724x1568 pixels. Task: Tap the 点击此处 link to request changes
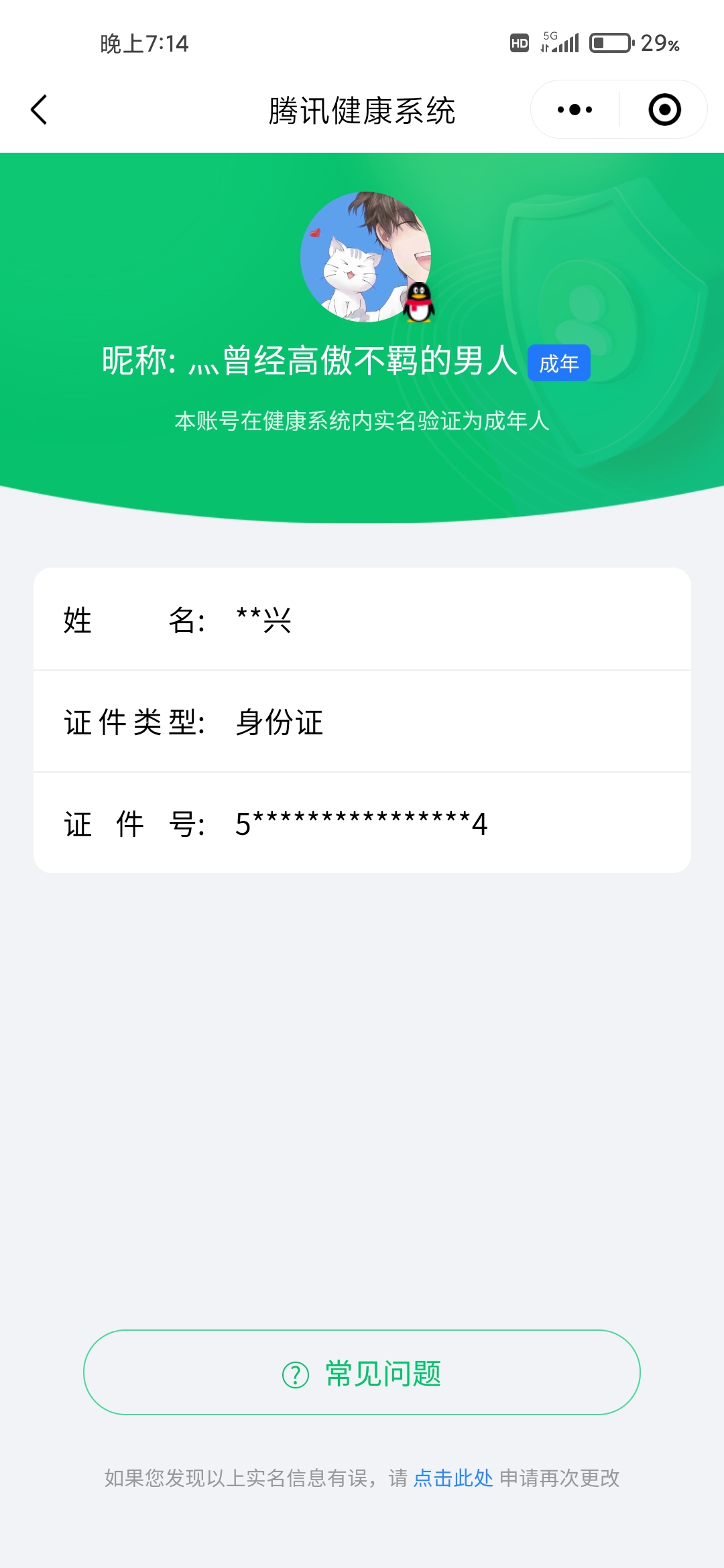(453, 1478)
